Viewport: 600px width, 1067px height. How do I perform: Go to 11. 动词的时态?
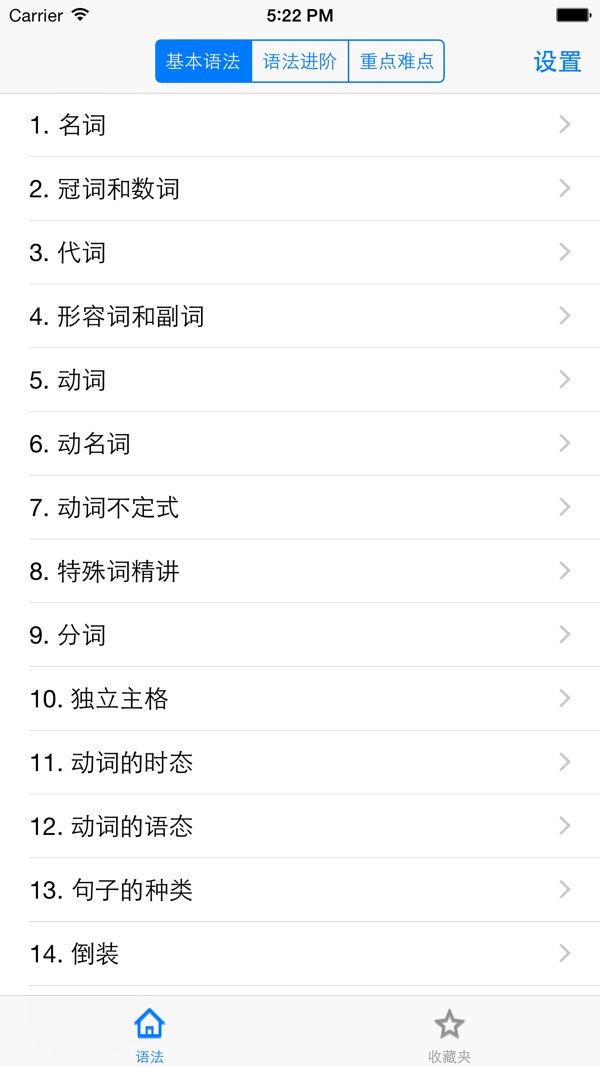(300, 763)
